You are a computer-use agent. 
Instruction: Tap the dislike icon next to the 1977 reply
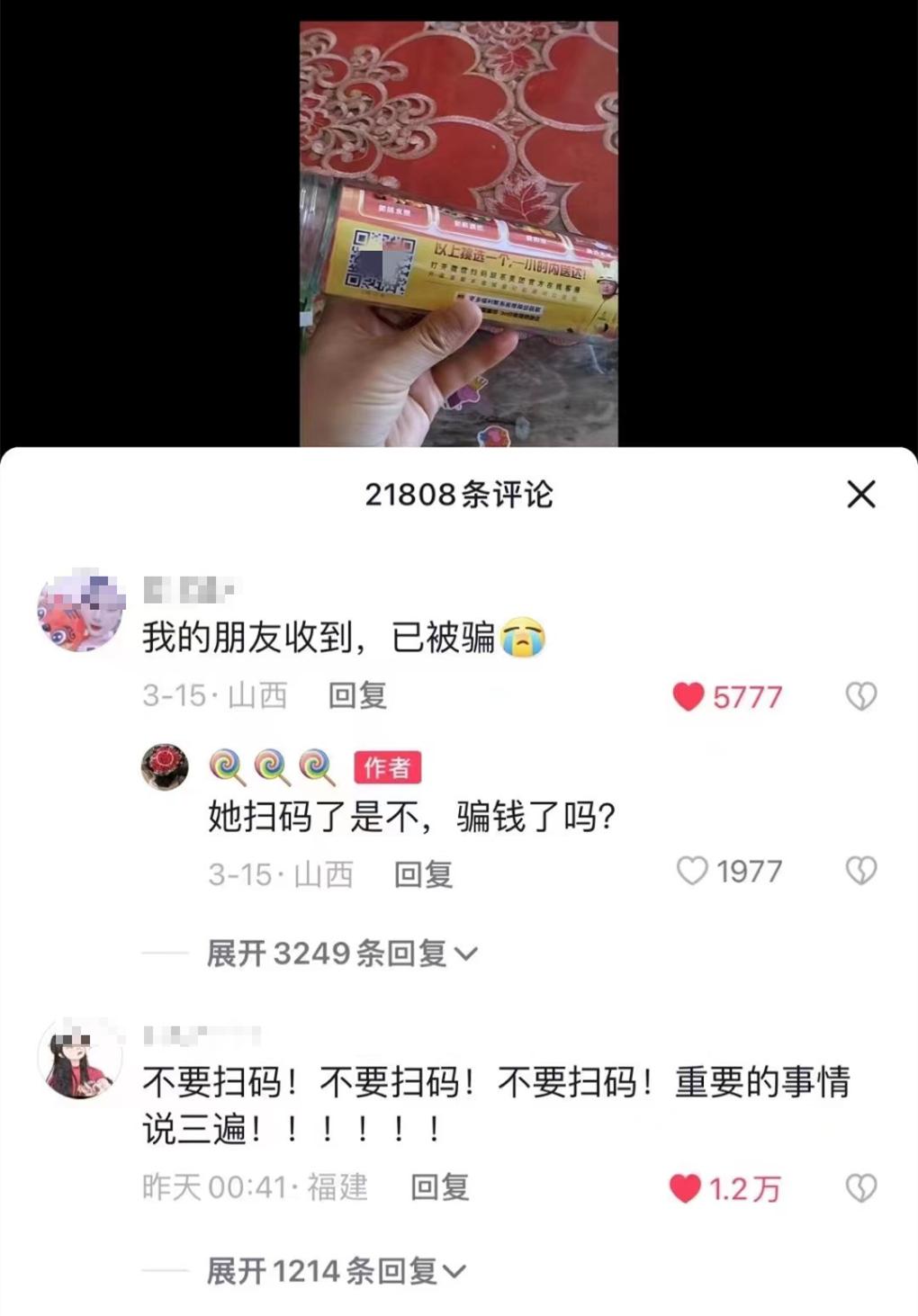(x=862, y=871)
